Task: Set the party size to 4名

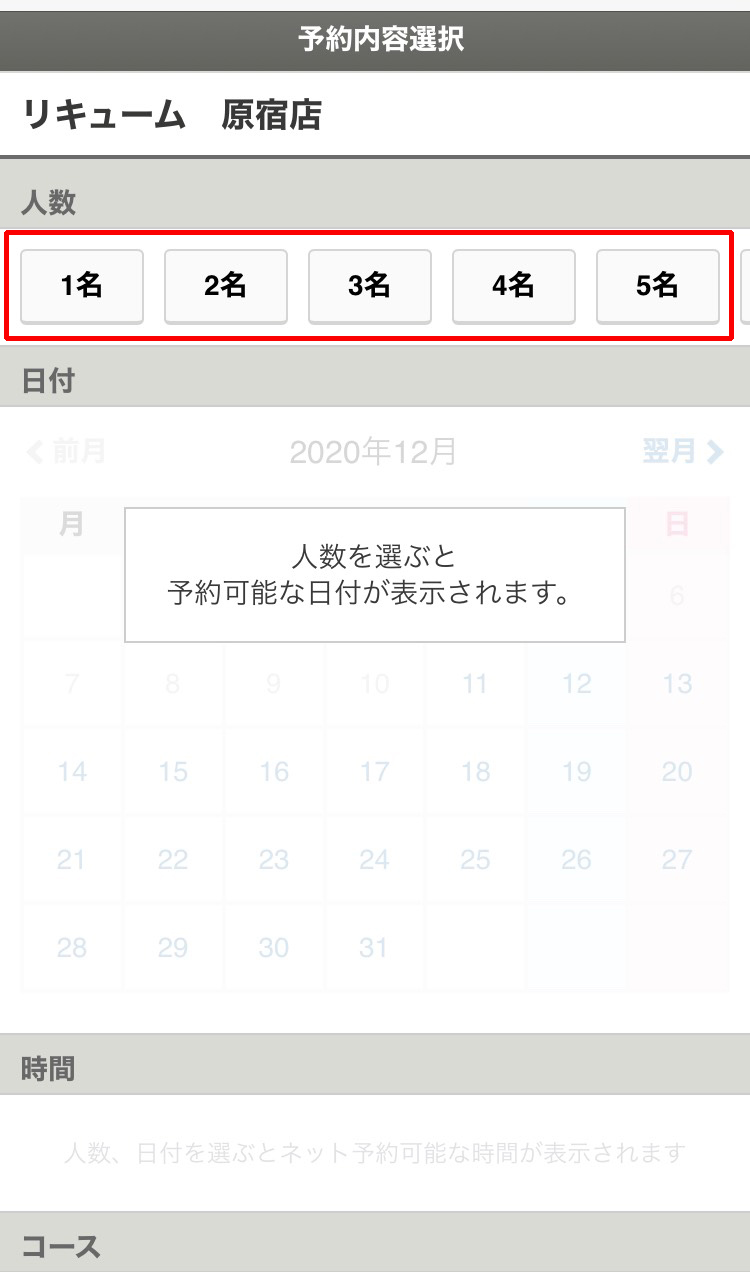Action: pos(514,287)
